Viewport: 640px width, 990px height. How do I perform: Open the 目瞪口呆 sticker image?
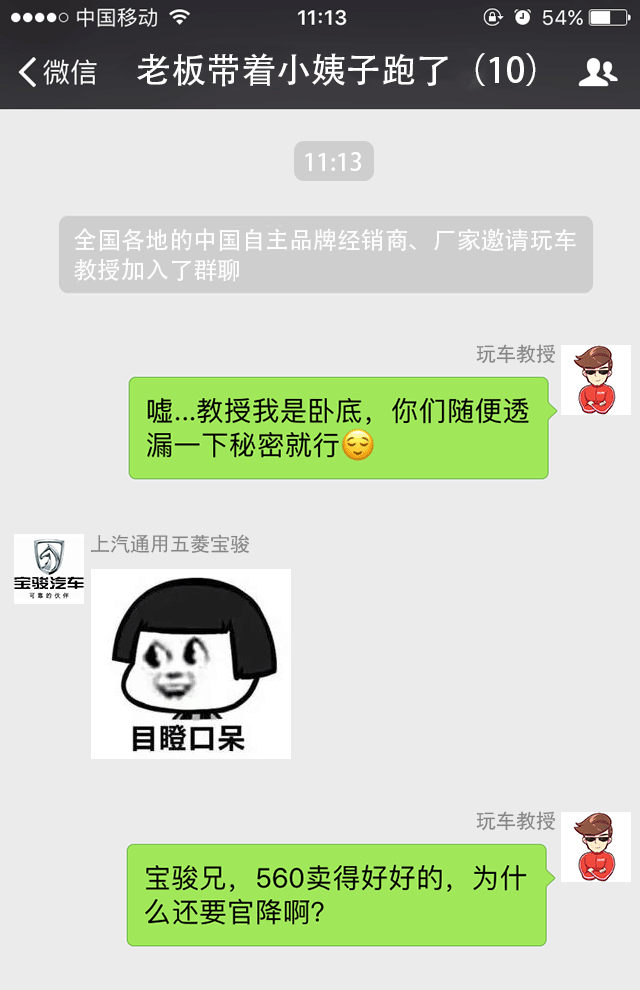point(190,664)
